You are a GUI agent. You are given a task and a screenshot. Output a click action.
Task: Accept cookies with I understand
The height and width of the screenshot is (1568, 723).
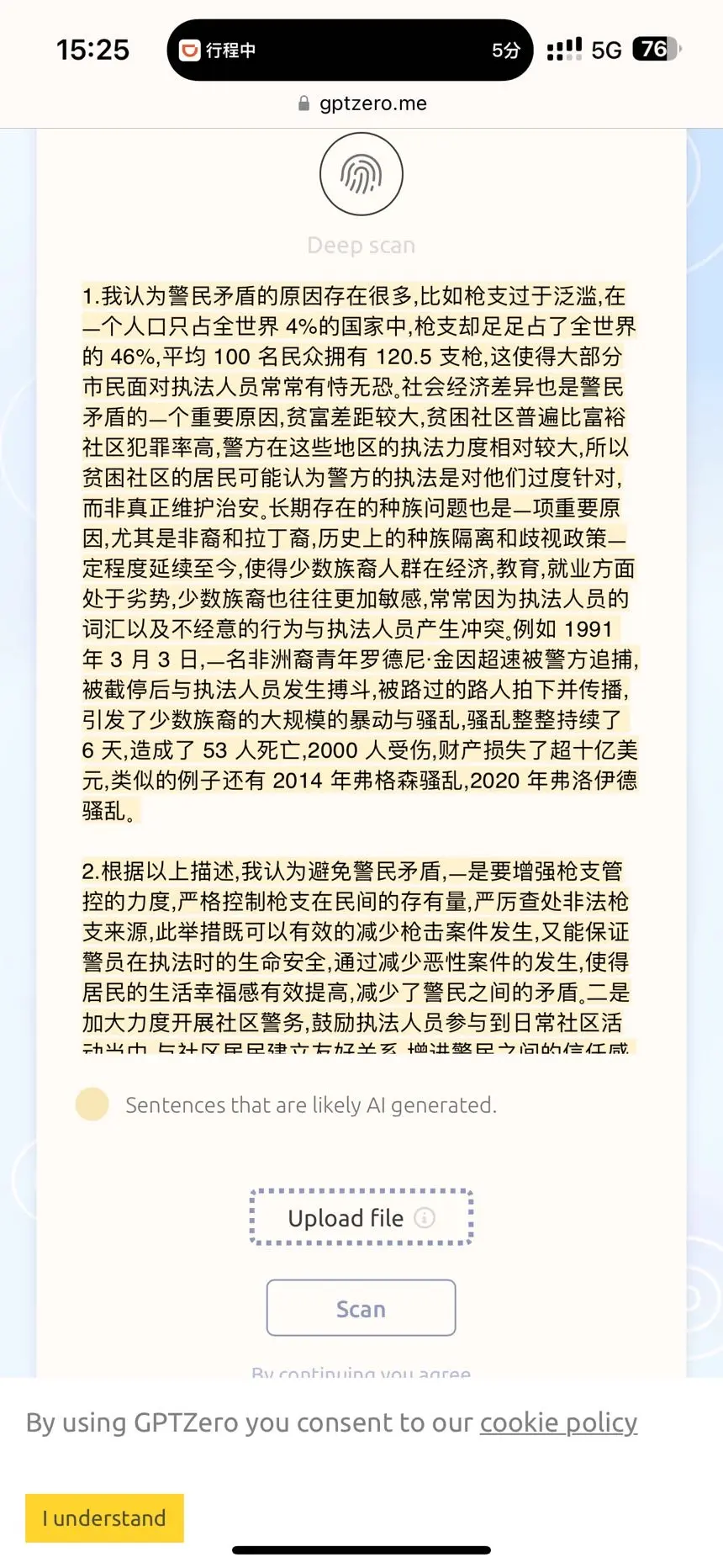coord(104,1518)
